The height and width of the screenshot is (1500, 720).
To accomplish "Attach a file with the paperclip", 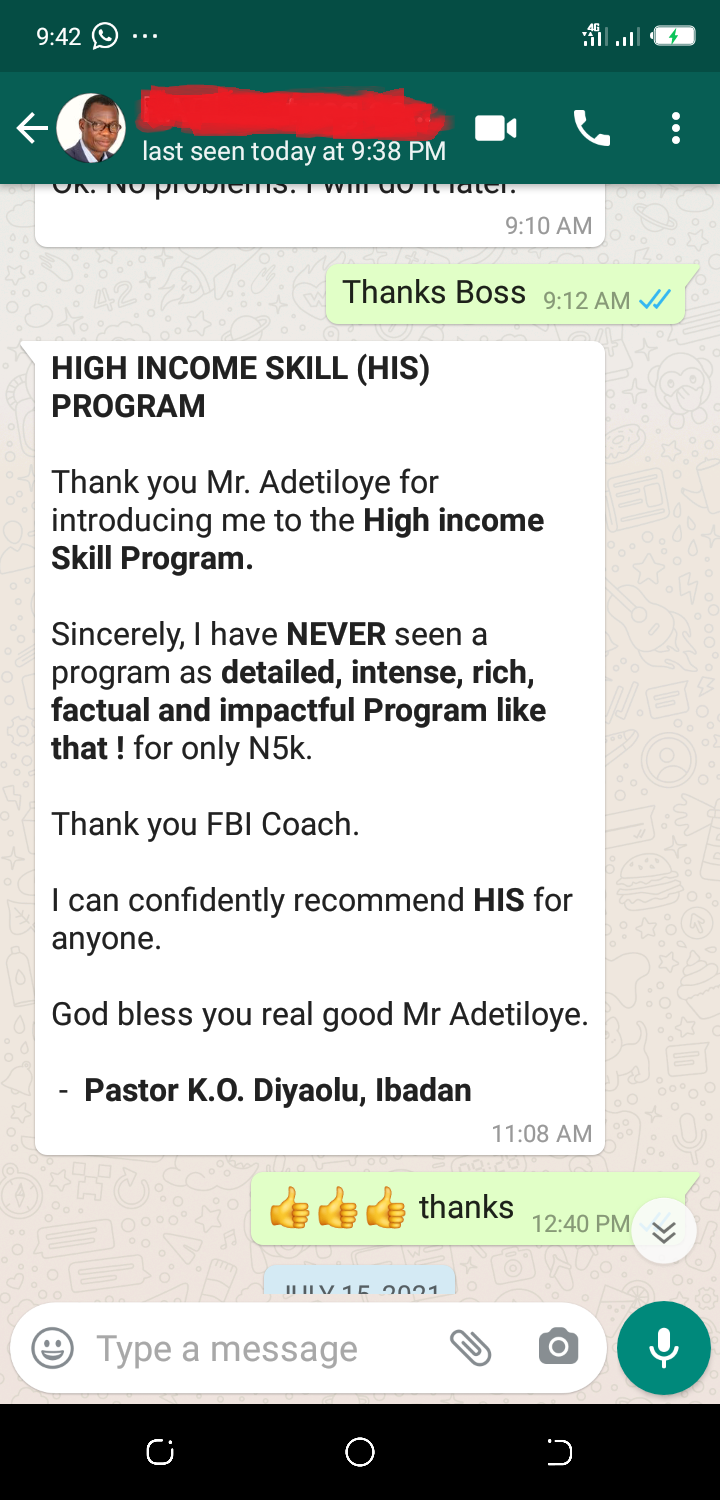I will coord(469,1348).
